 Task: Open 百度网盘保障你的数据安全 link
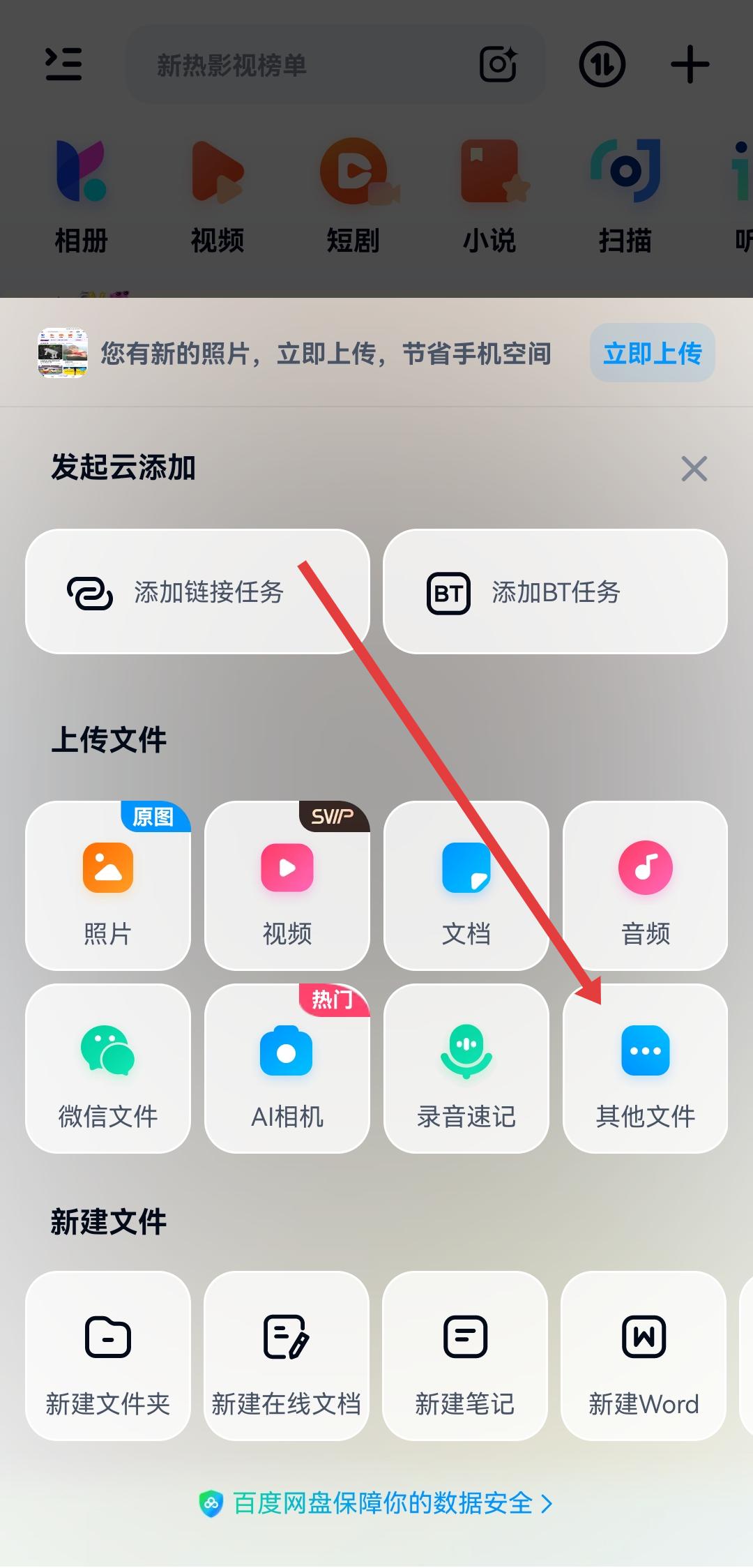pos(376,1503)
